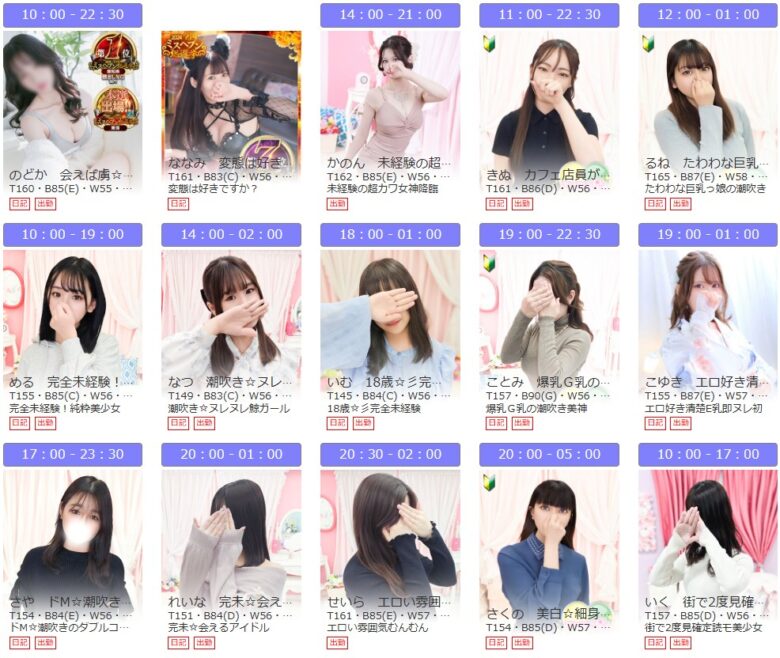The width and height of the screenshot is (780, 658).
Task: Tap the 日記 tag under のどか
Action: [19, 203]
